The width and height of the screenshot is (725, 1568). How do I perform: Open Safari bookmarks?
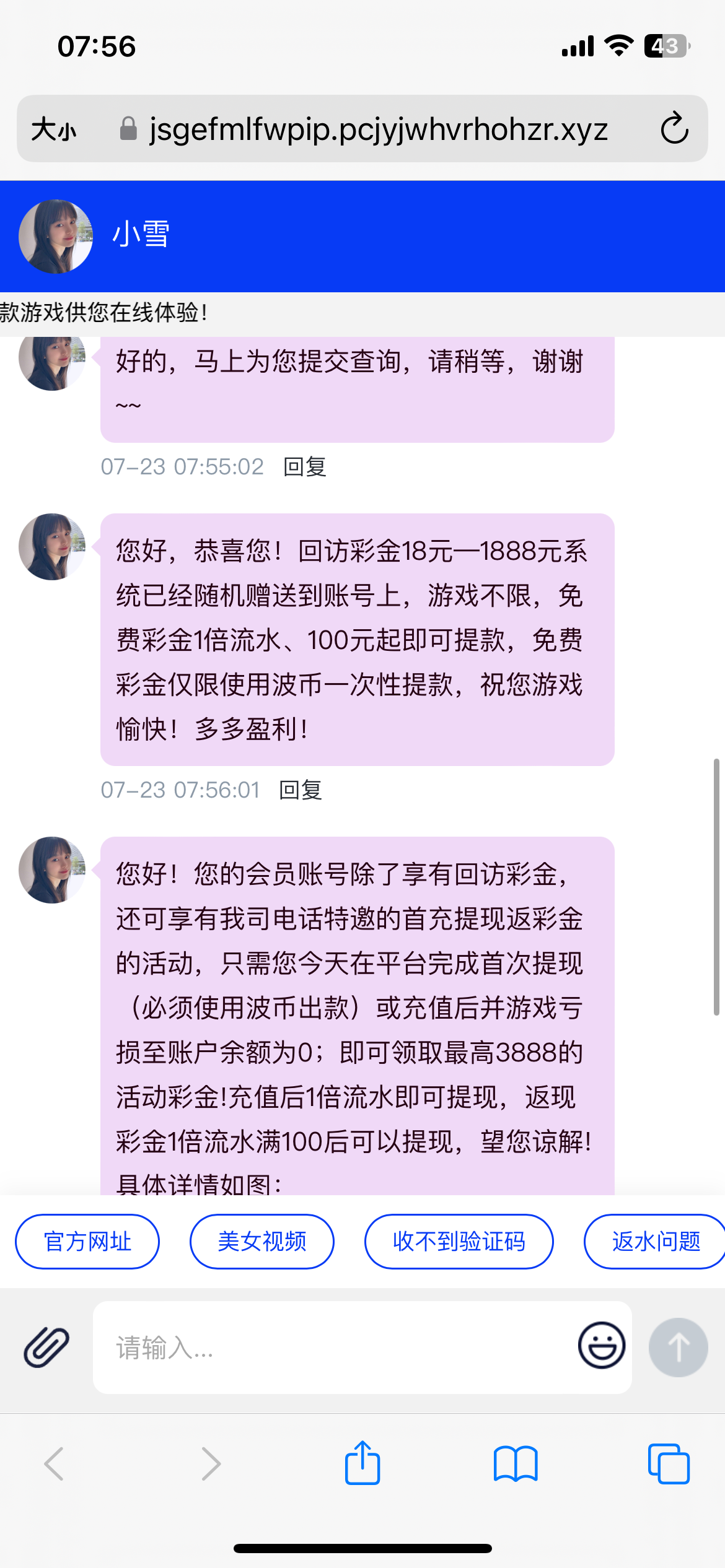[x=516, y=1464]
